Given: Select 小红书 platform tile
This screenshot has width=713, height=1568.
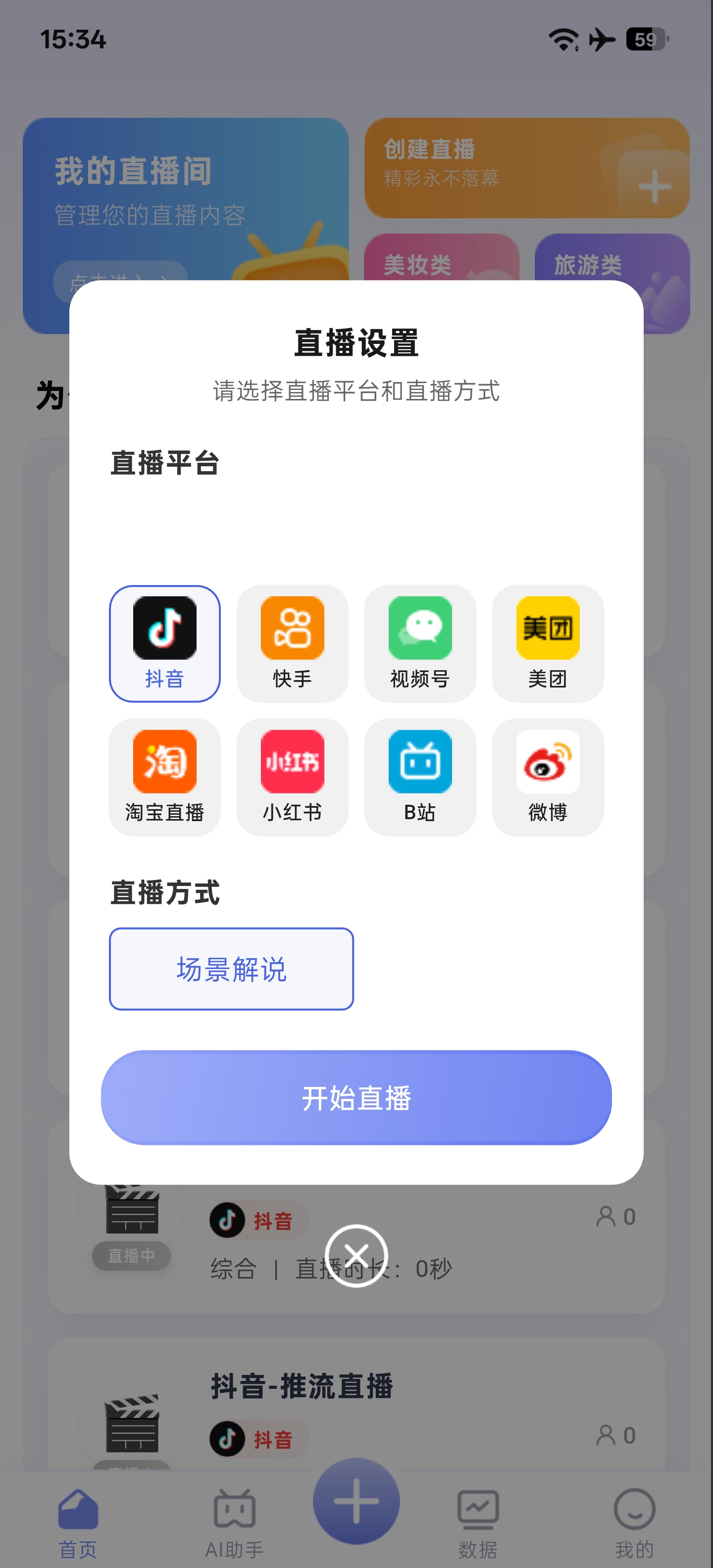Looking at the screenshot, I should pyautogui.click(x=292, y=776).
